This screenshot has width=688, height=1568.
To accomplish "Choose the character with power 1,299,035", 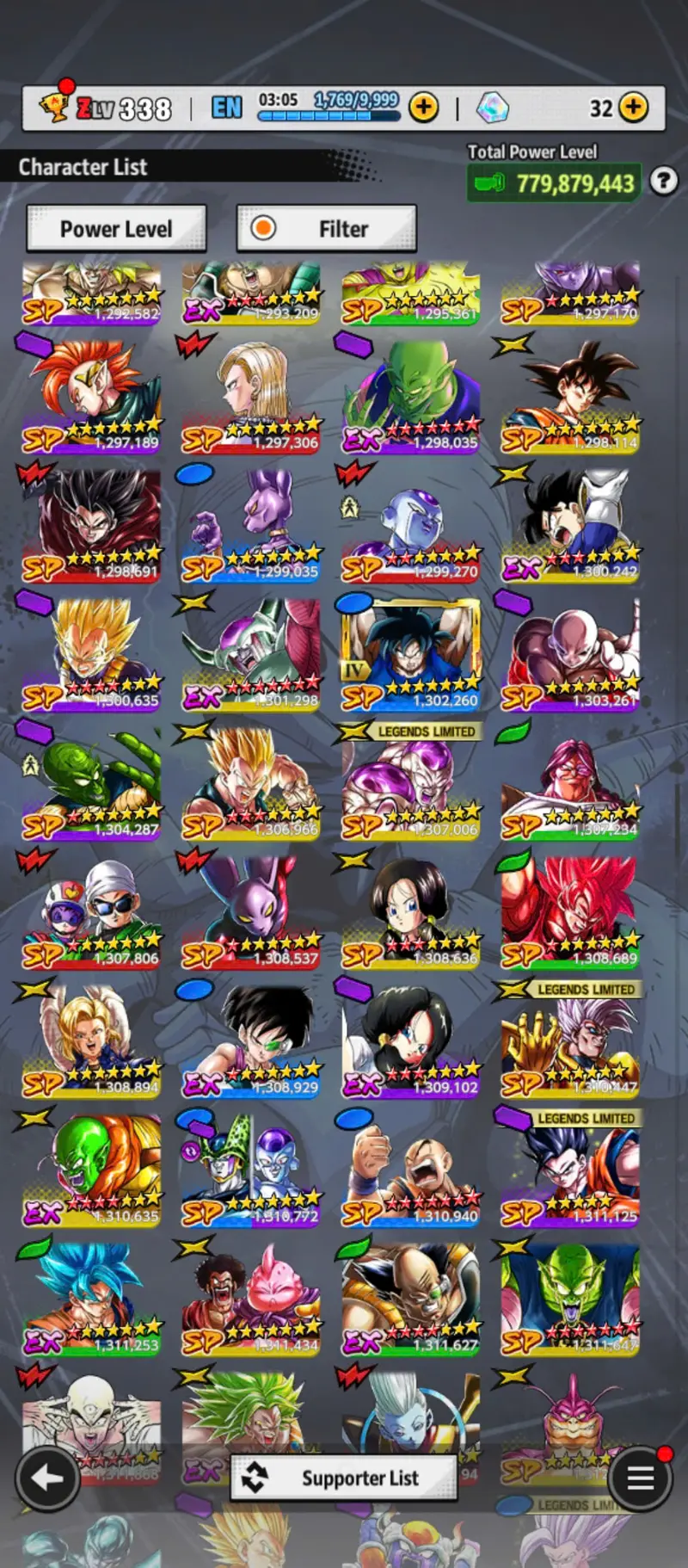I will pyautogui.click(x=251, y=527).
